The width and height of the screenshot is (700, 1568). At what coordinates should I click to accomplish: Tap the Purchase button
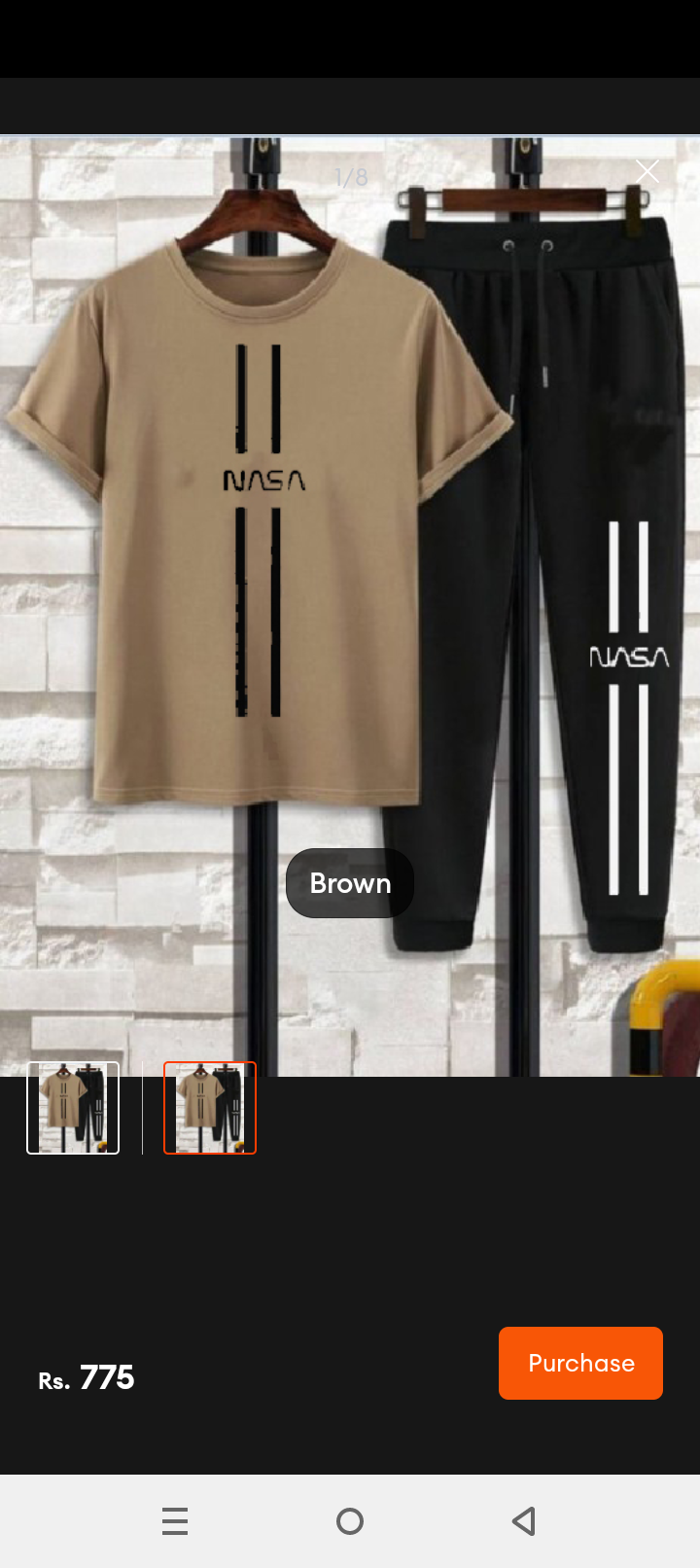pyautogui.click(x=580, y=1363)
